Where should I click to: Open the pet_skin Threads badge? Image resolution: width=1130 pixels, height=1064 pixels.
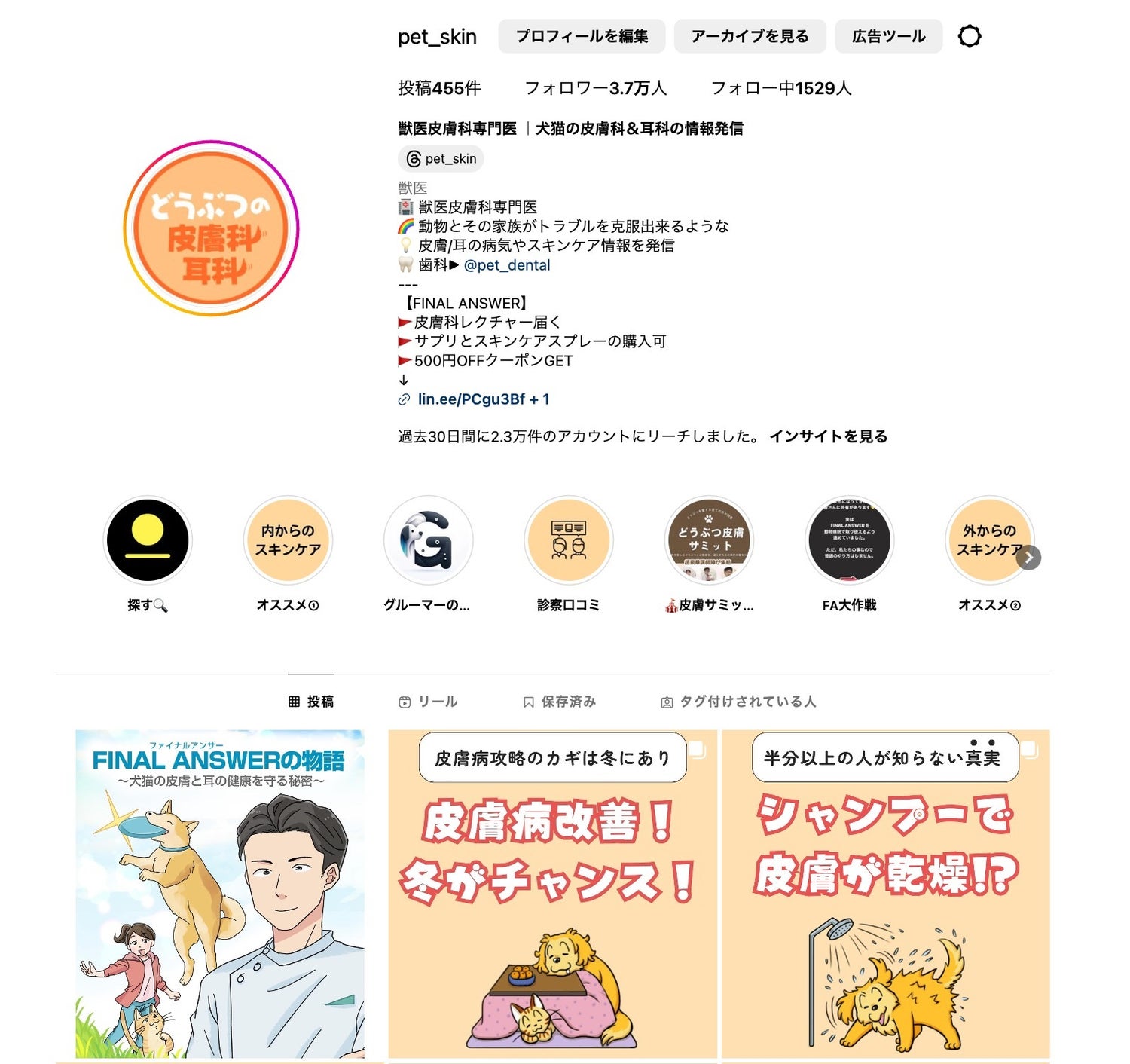pos(441,159)
